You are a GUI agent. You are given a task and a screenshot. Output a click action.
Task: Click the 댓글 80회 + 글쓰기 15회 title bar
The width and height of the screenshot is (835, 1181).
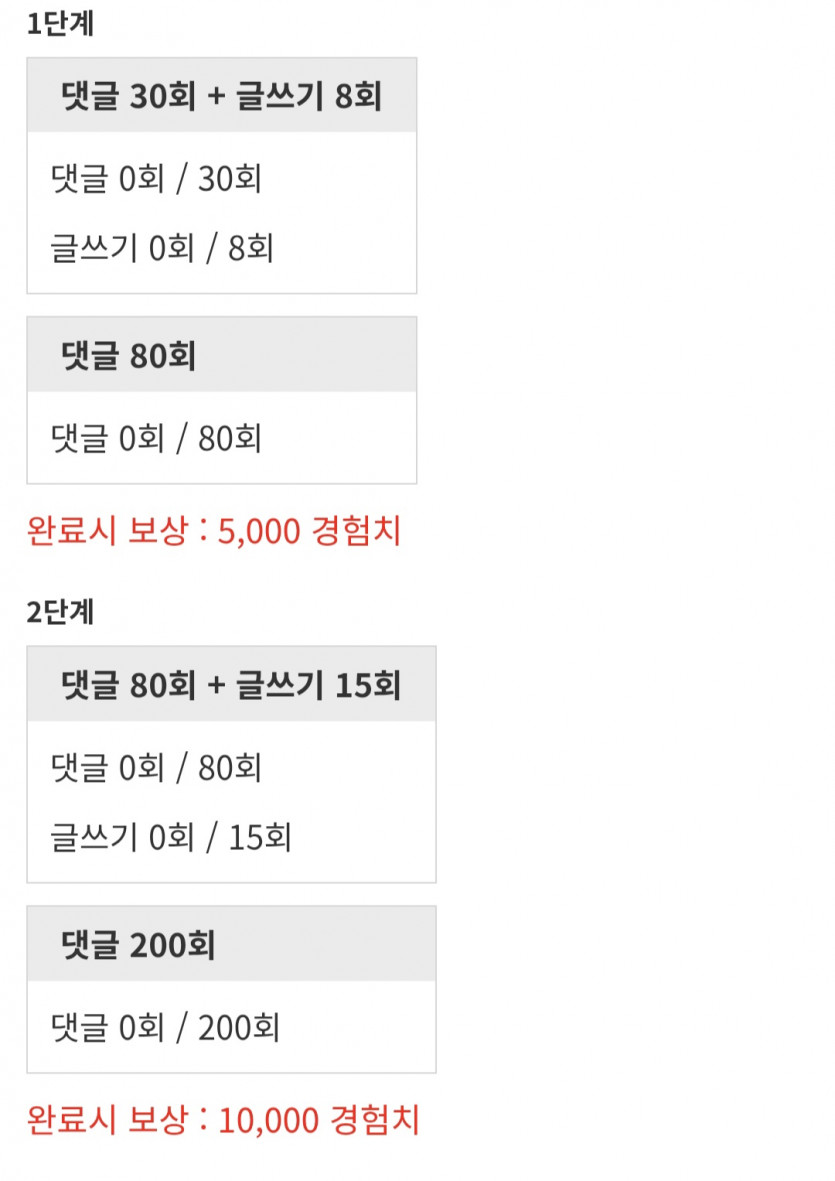pyautogui.click(x=230, y=686)
